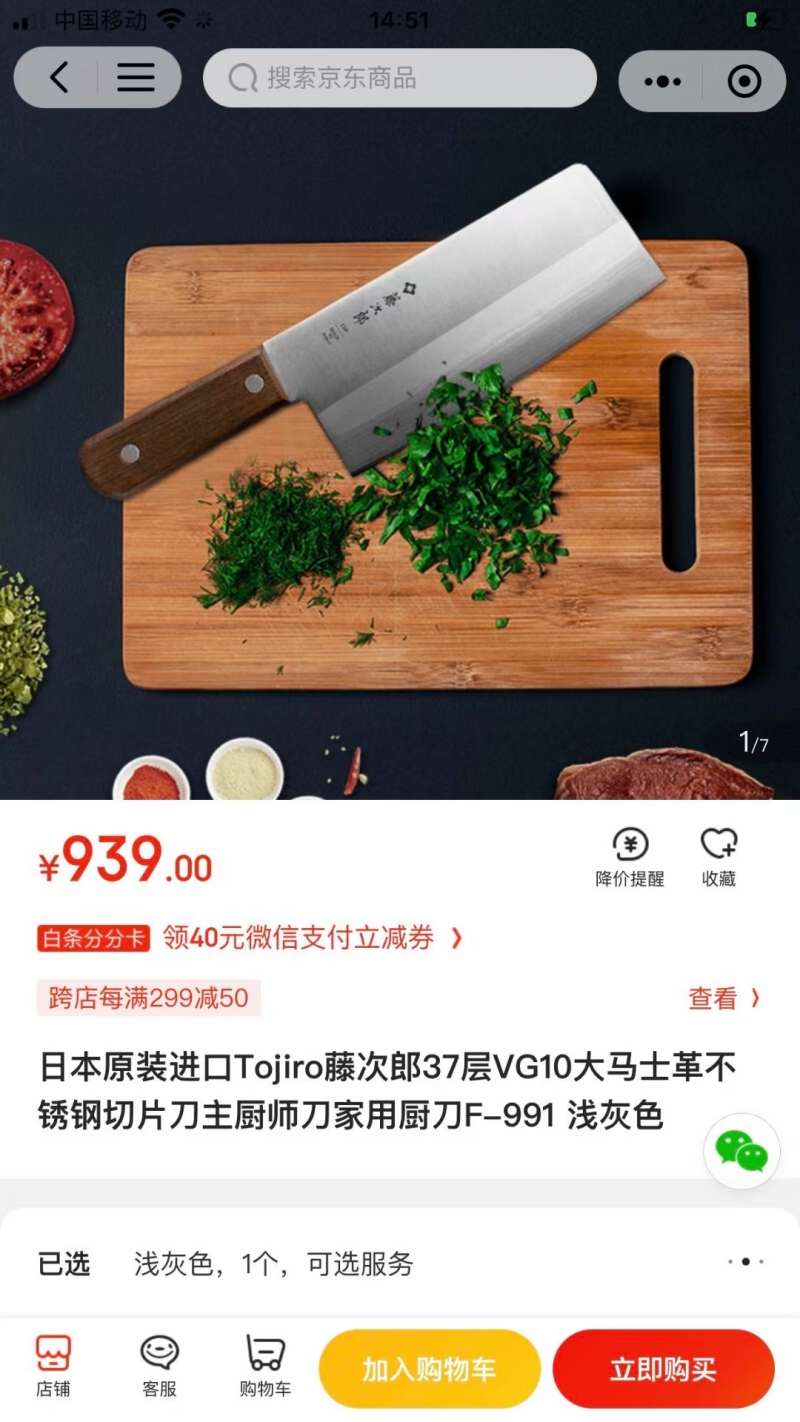This screenshot has height=1422, width=800.
Task: Contact 客服 customer service
Action: [x=159, y=1366]
